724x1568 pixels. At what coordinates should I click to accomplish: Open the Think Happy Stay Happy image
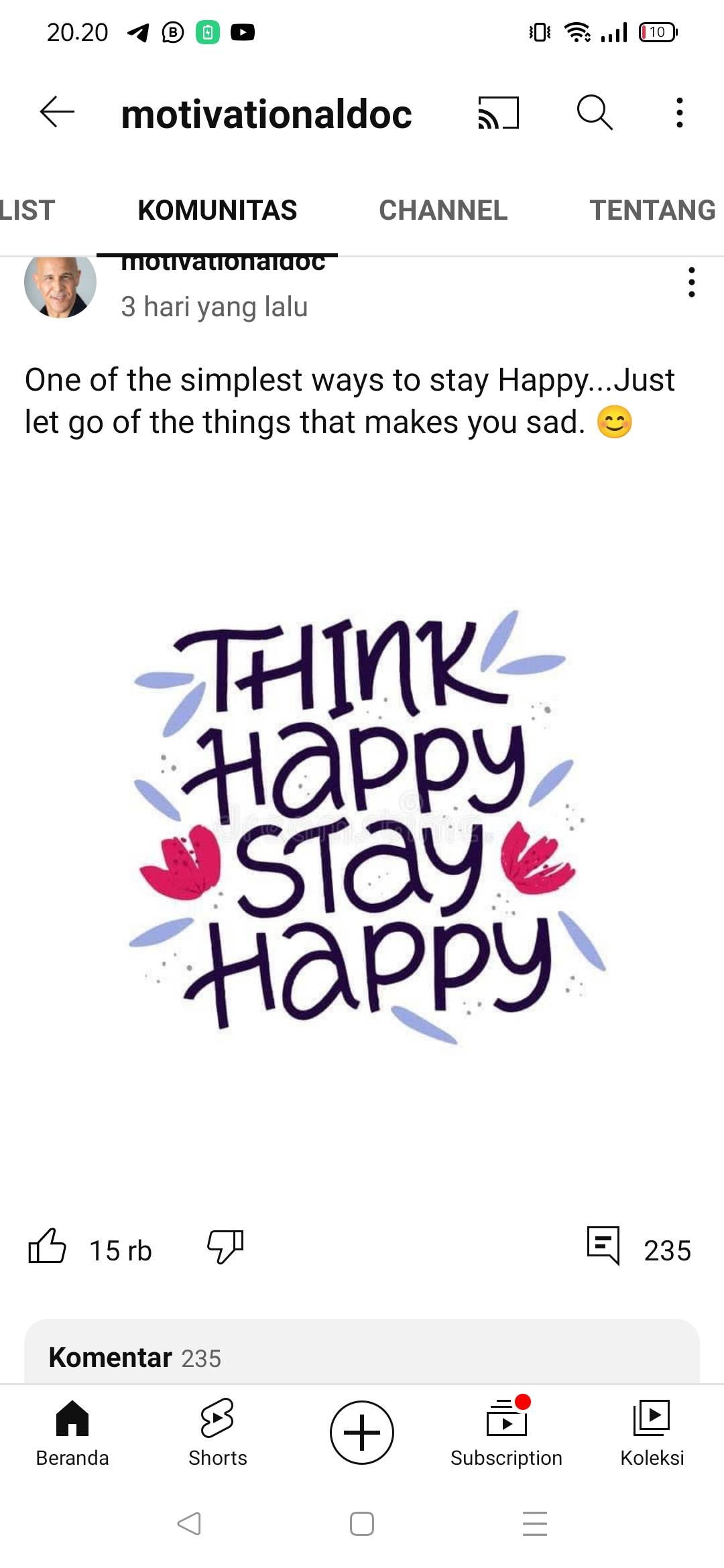coord(362,828)
